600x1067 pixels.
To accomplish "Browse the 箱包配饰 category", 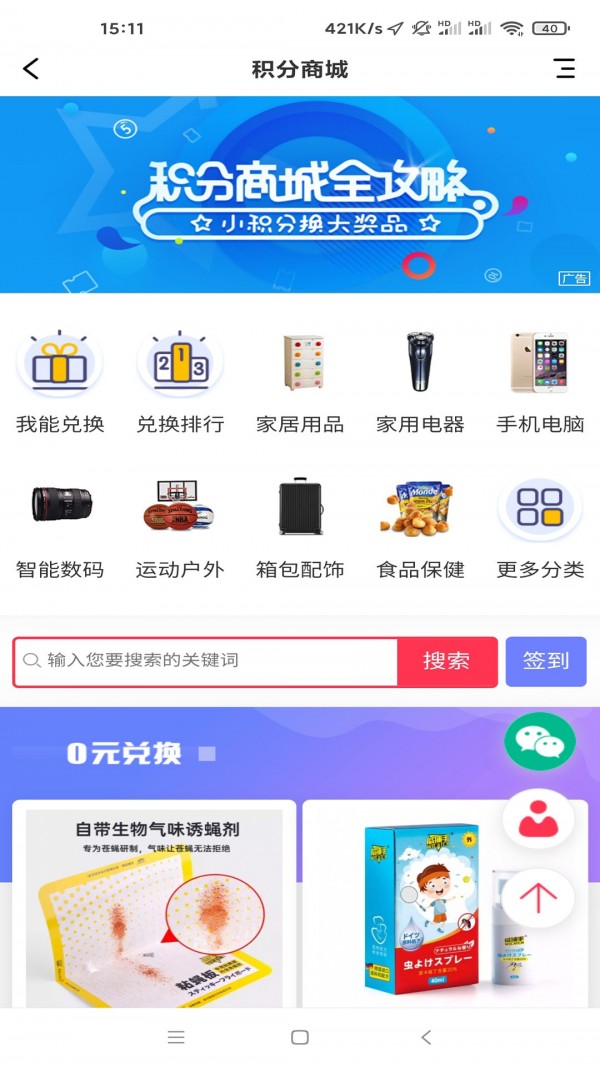I will tap(300, 528).
